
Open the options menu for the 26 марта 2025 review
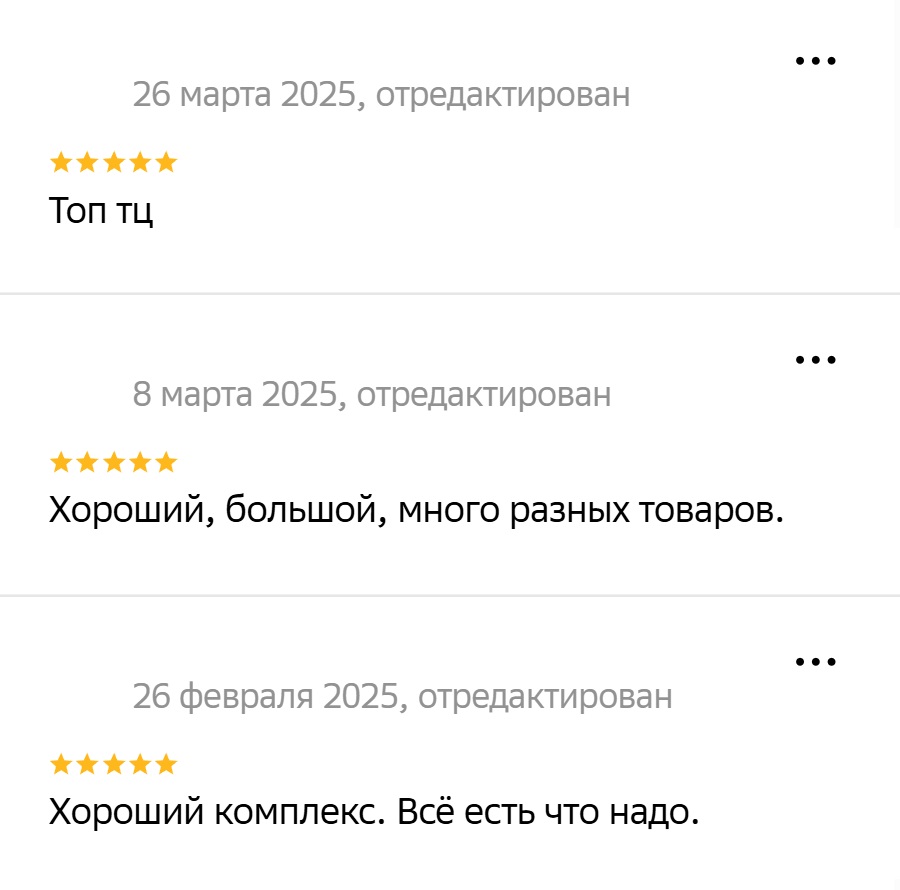pyautogui.click(x=815, y=61)
